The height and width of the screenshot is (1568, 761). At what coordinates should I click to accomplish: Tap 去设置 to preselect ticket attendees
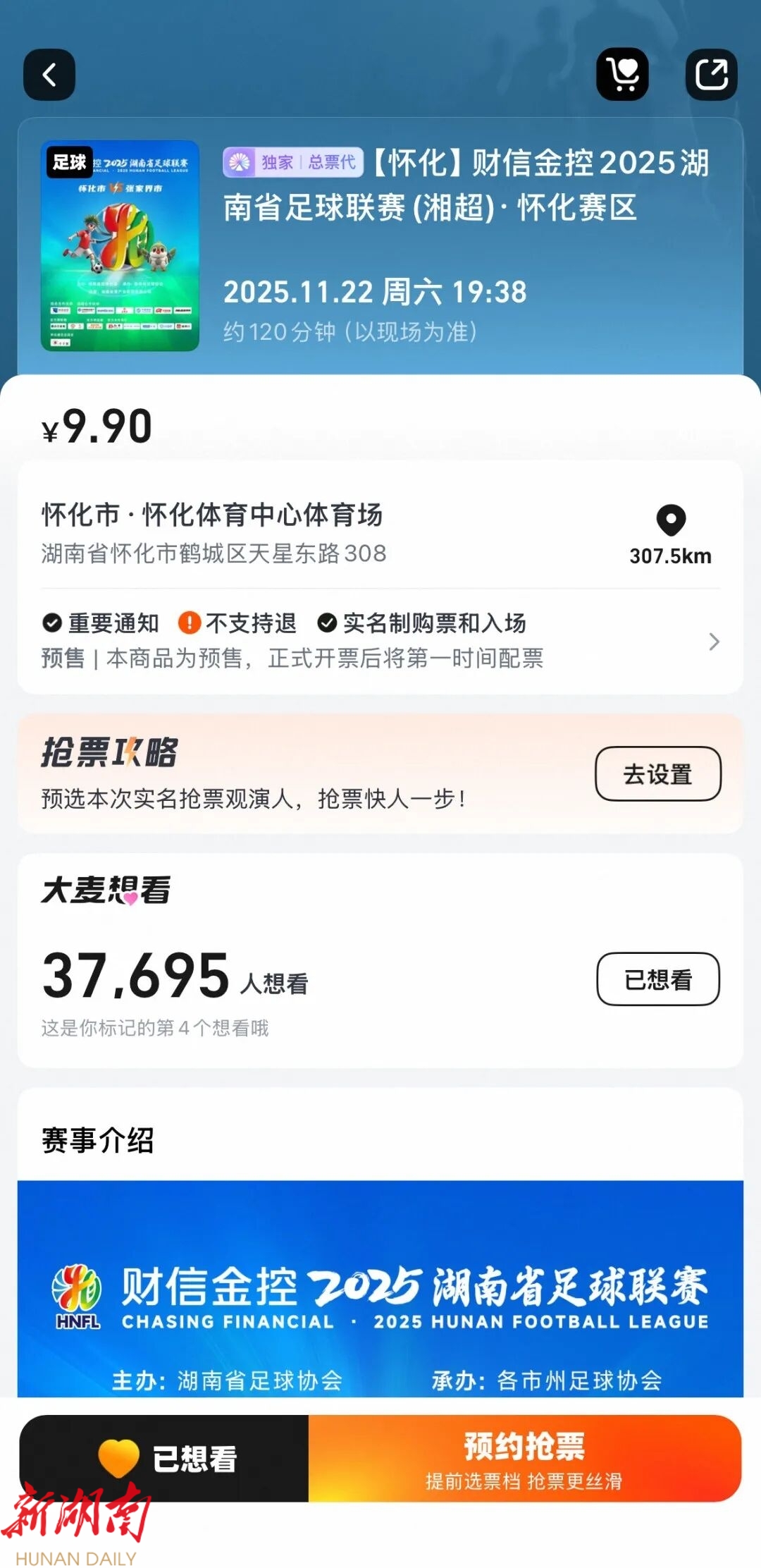[657, 774]
